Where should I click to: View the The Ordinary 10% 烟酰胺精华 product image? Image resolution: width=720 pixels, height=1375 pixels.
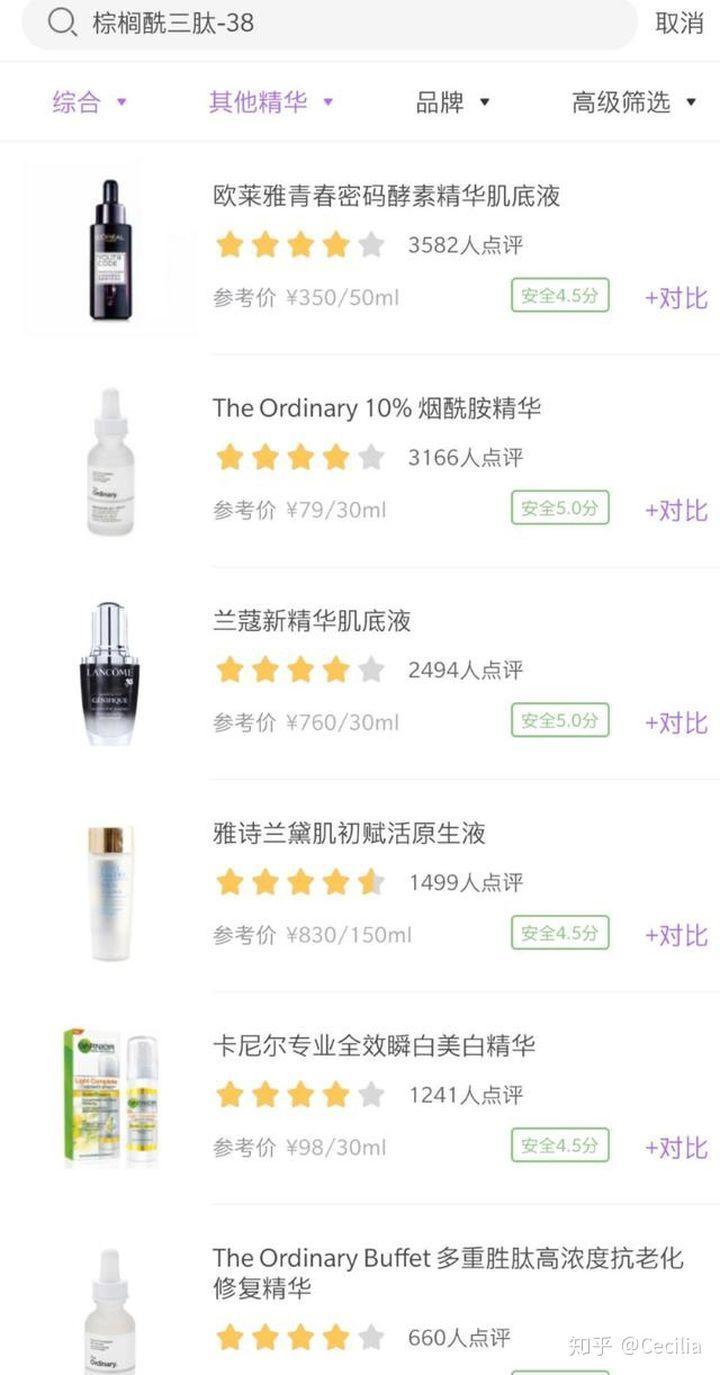pos(110,460)
